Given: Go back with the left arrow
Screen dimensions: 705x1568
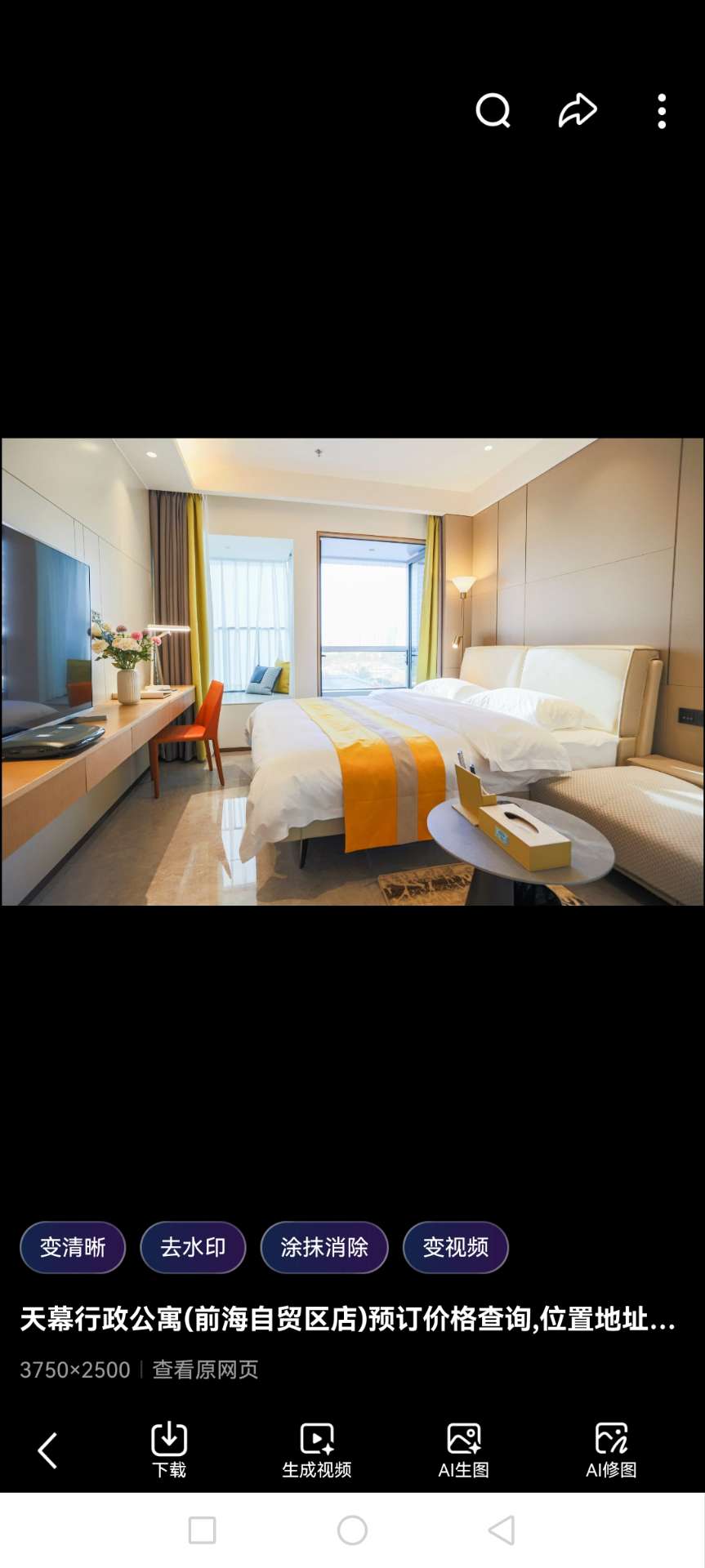Looking at the screenshot, I should [48, 1450].
